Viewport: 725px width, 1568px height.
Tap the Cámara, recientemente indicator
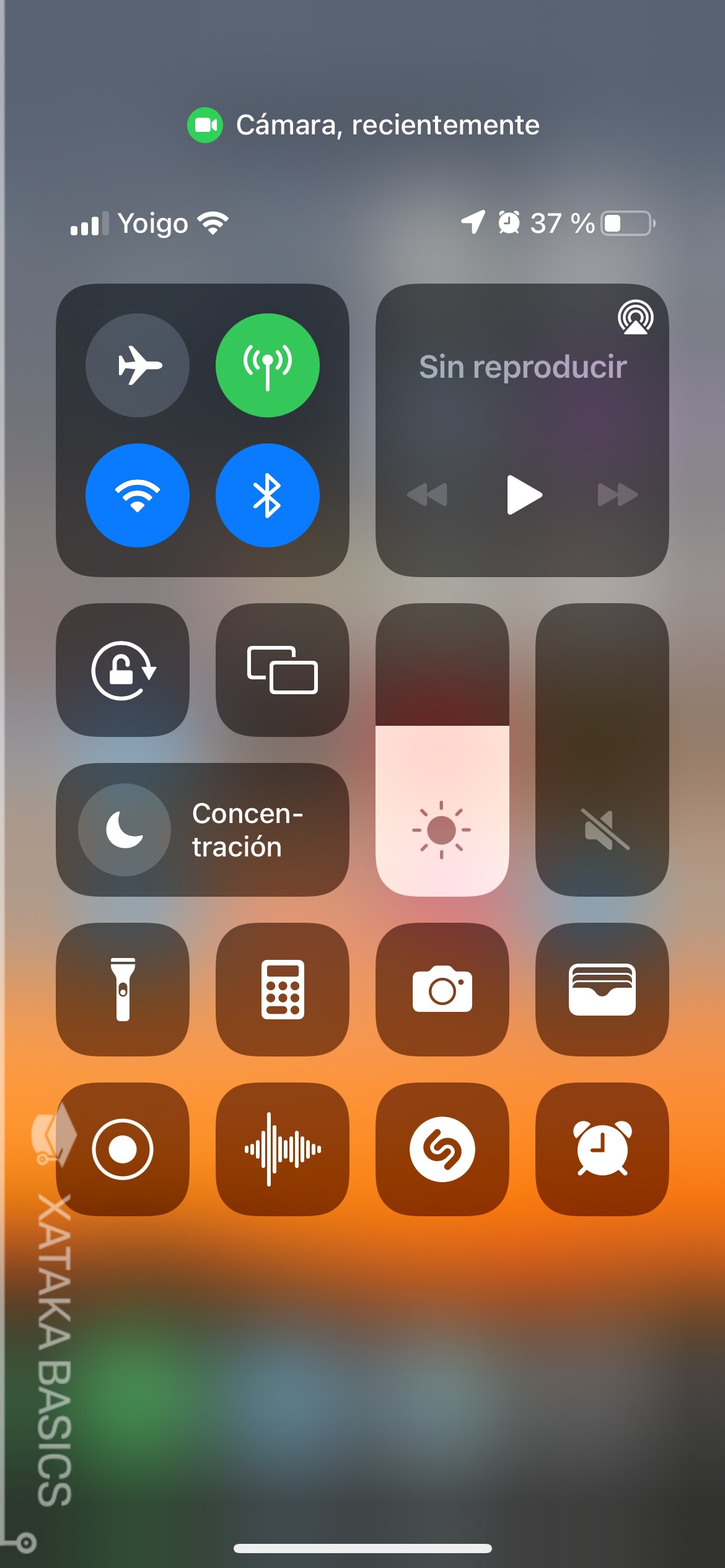pos(363,125)
